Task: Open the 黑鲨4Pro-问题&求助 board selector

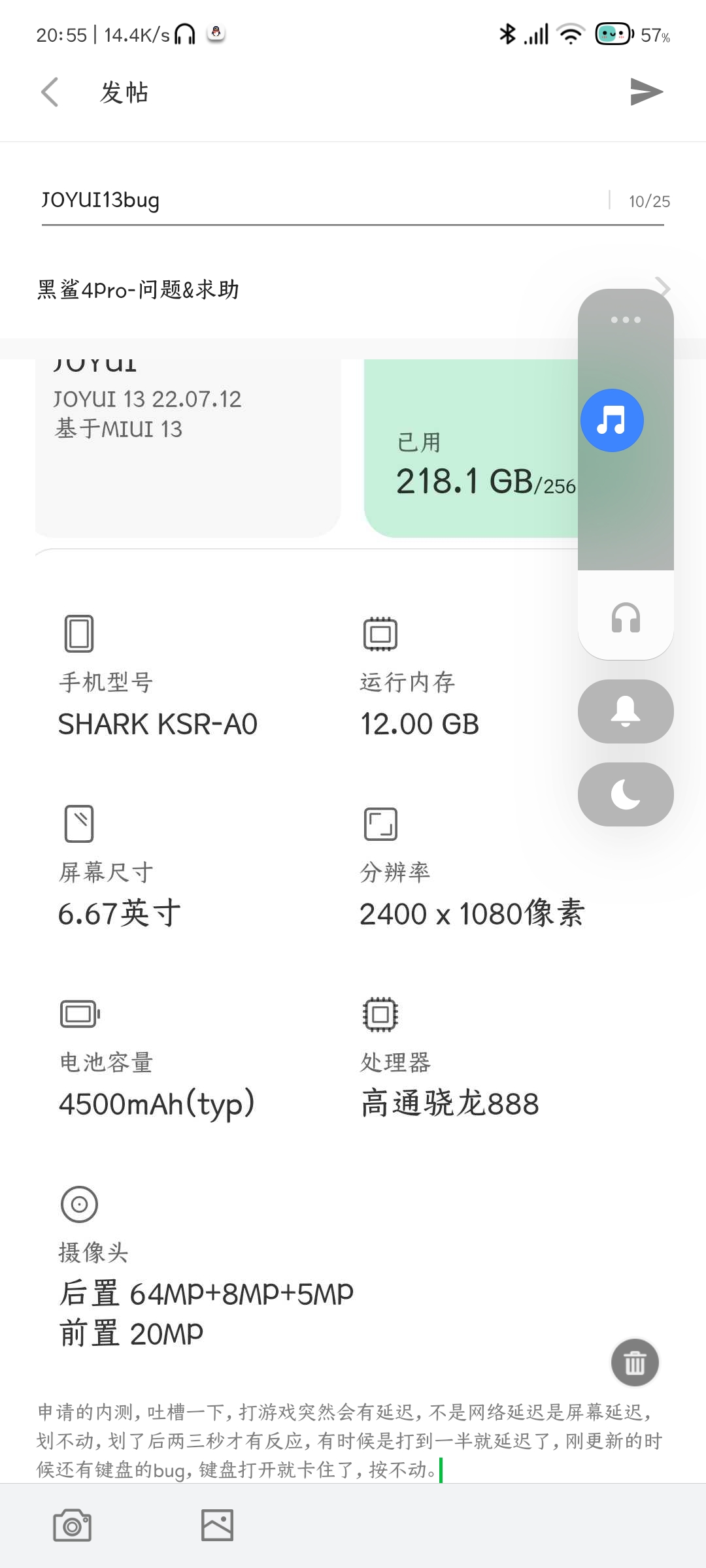Action: (x=353, y=289)
